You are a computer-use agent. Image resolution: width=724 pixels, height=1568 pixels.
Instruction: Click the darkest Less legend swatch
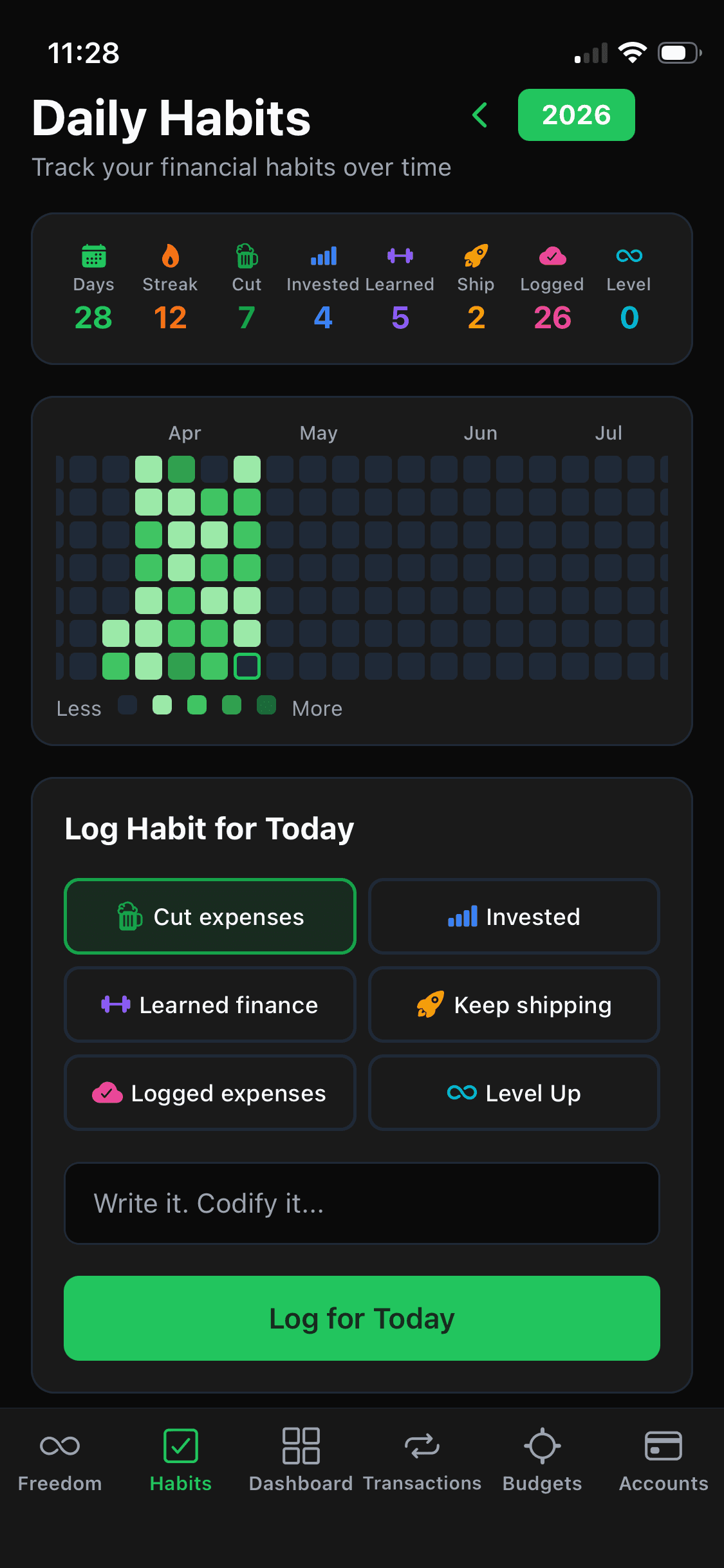127,705
